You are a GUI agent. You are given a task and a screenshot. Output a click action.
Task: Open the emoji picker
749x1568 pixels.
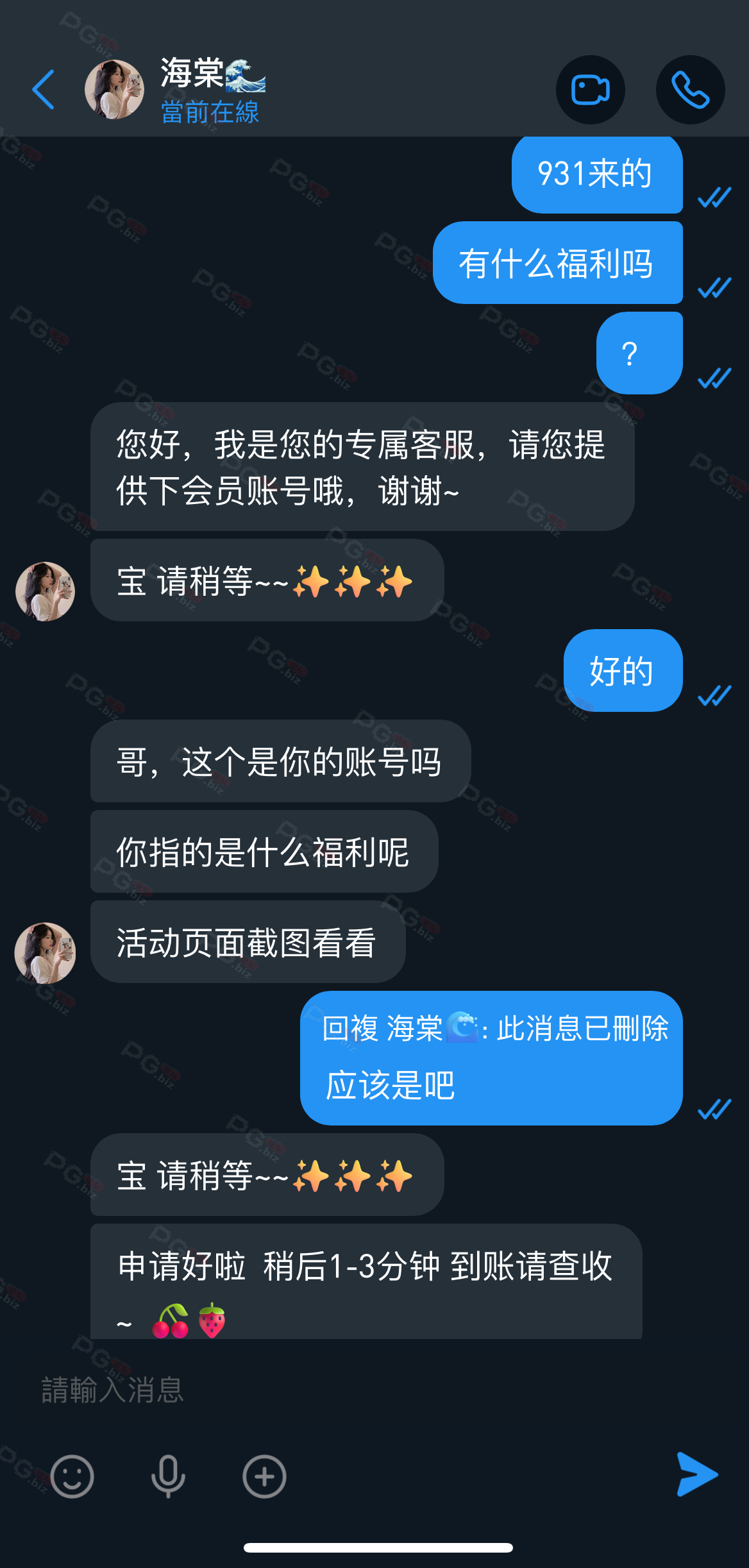click(72, 1476)
